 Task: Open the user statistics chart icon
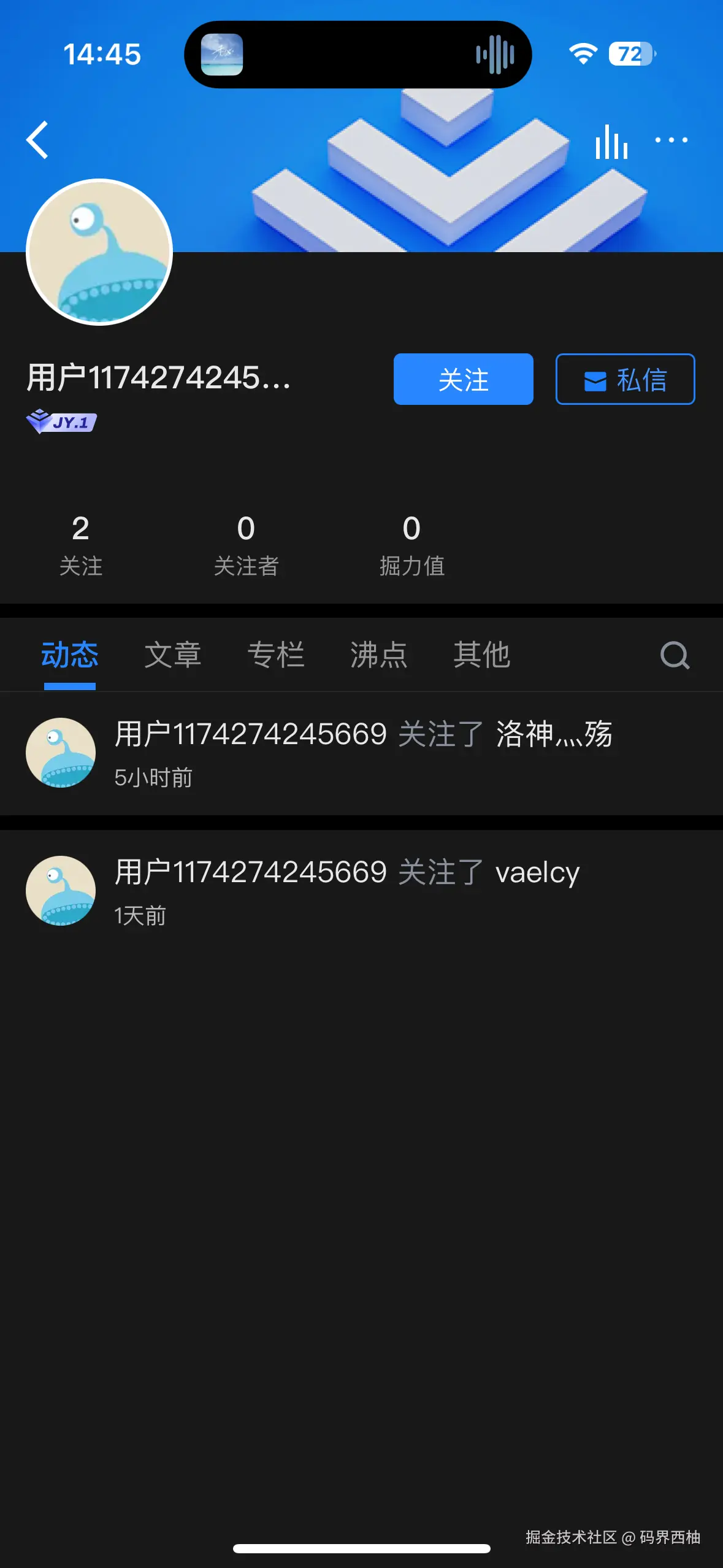click(x=611, y=140)
